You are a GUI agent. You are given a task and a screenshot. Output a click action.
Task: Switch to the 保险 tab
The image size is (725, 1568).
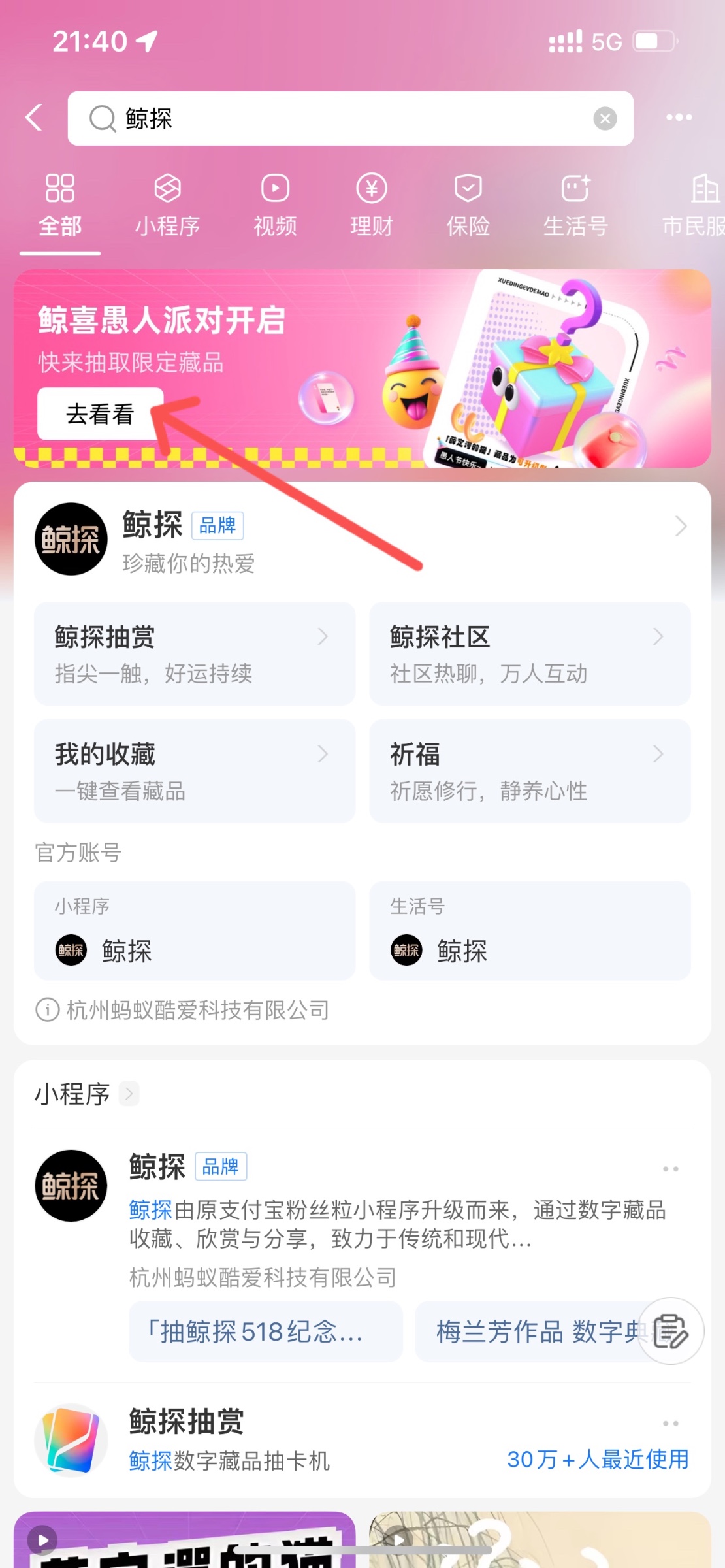[468, 206]
